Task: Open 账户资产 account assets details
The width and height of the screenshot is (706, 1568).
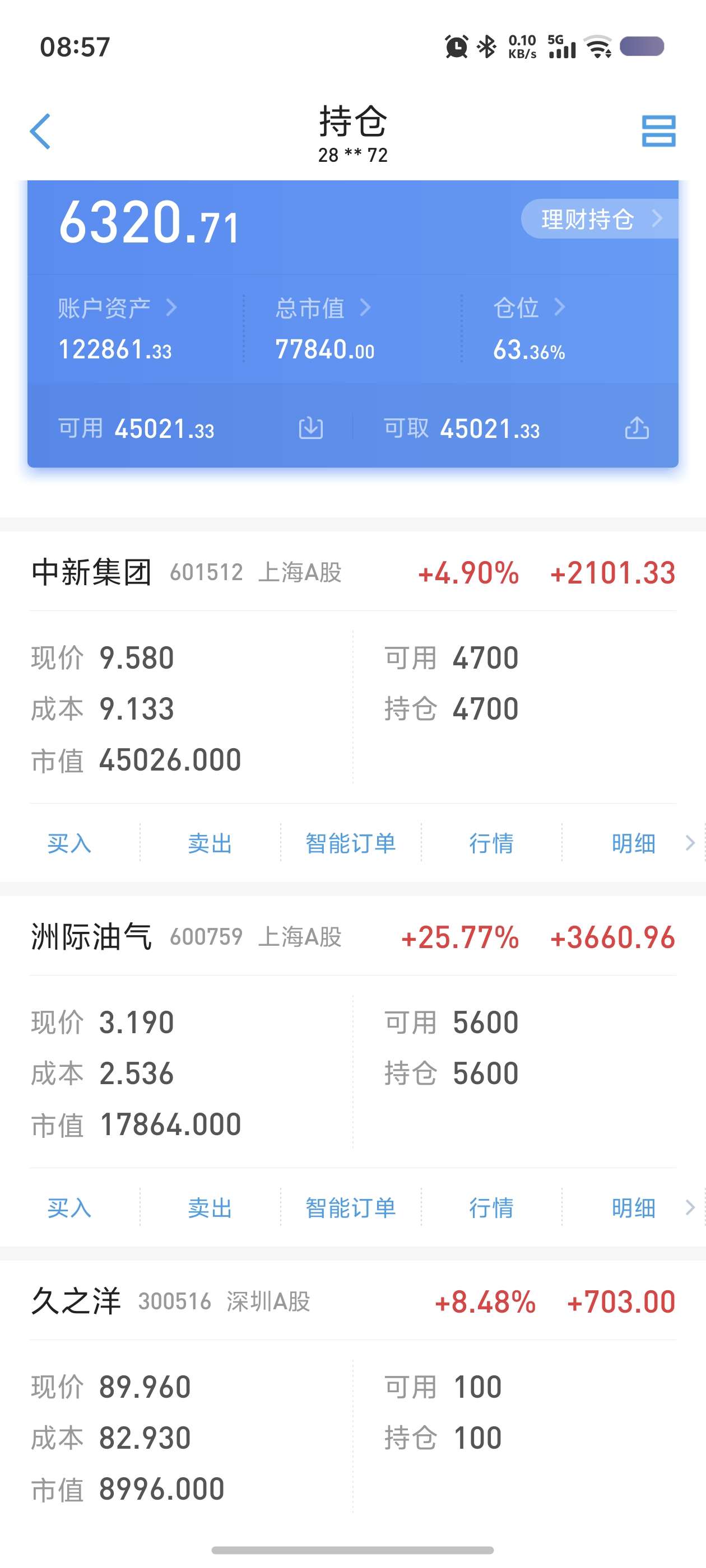Action: [118, 308]
